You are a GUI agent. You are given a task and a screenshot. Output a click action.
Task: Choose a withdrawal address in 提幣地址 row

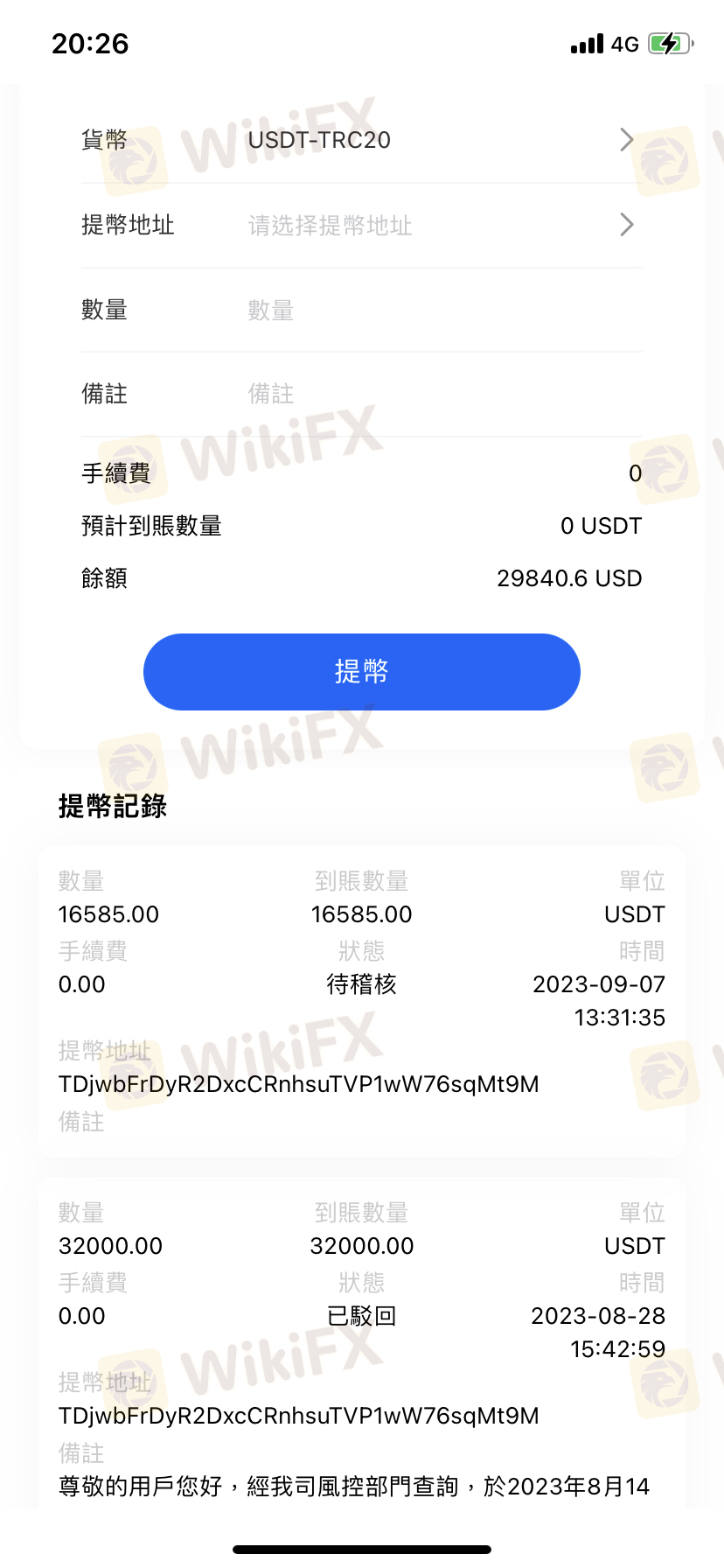click(x=362, y=225)
